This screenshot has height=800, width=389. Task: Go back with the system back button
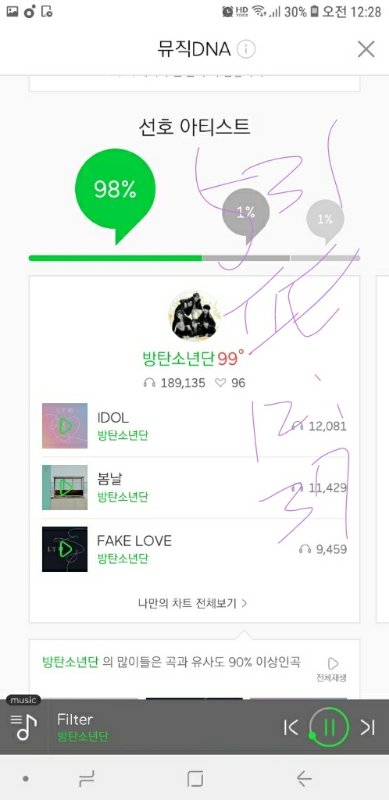click(x=304, y=779)
